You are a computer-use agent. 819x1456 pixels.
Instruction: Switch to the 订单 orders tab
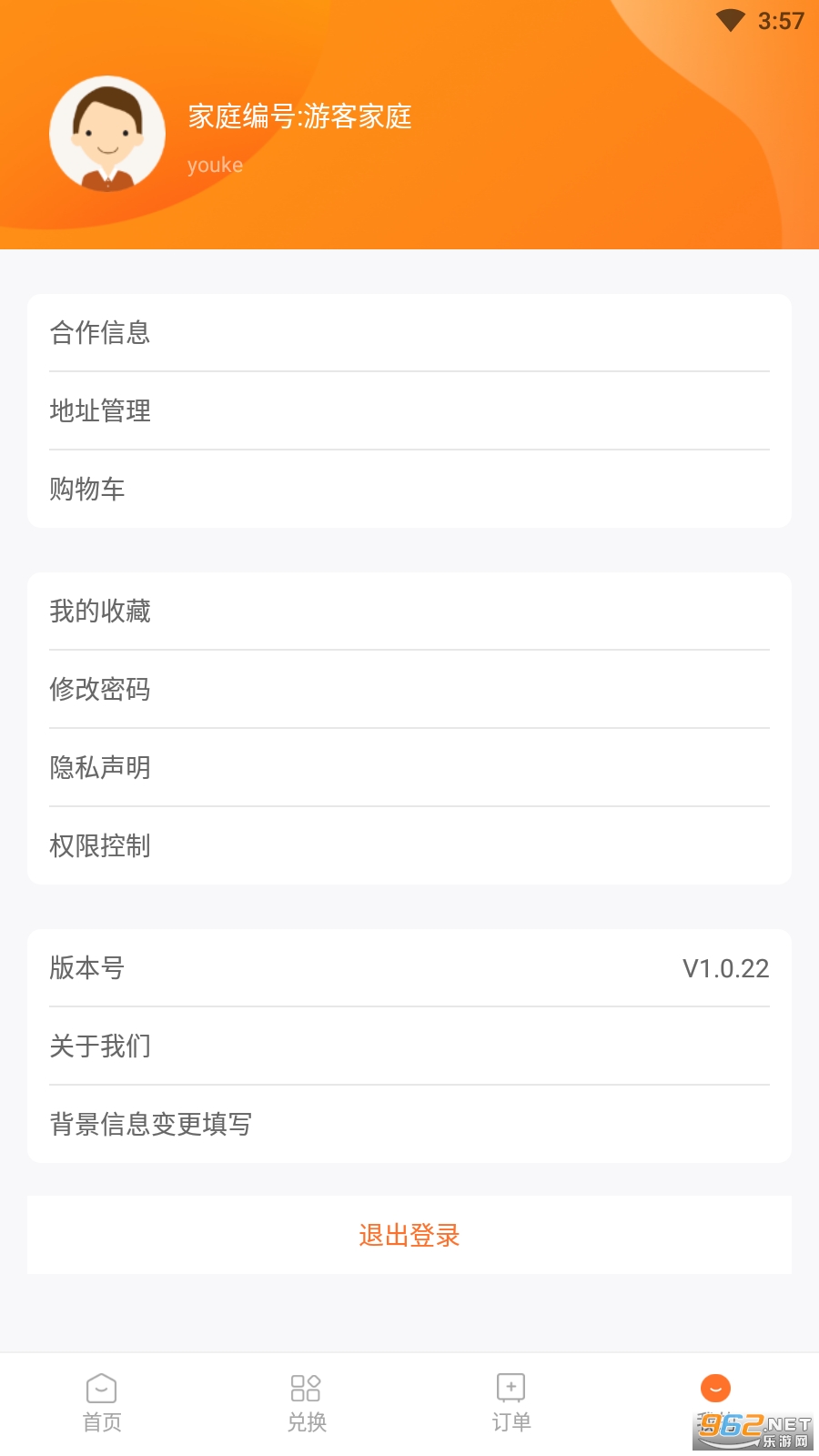[511, 1401]
